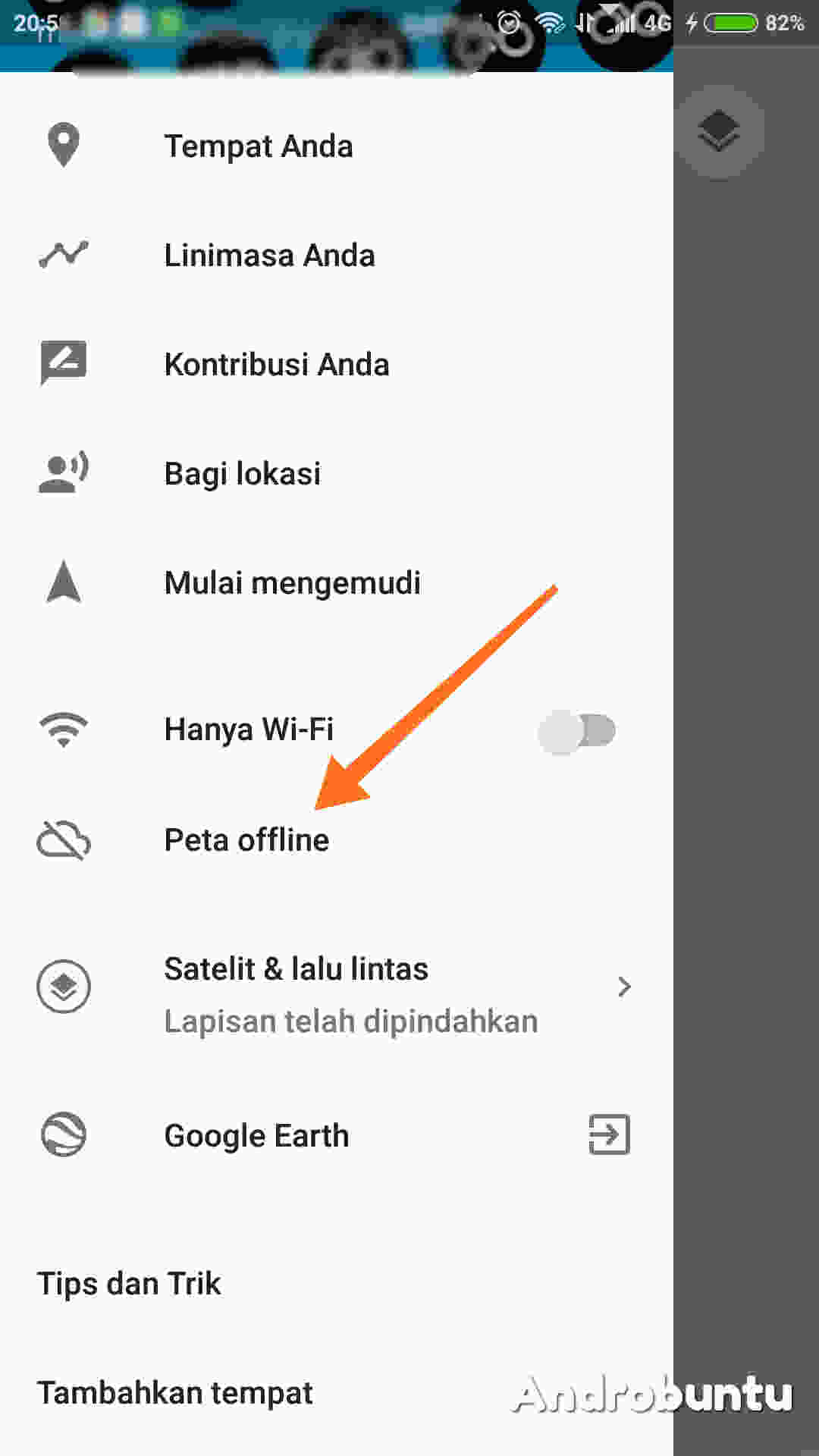Click the Wi-Fi icon beside Hanya Wi-Fi

pos(64,728)
